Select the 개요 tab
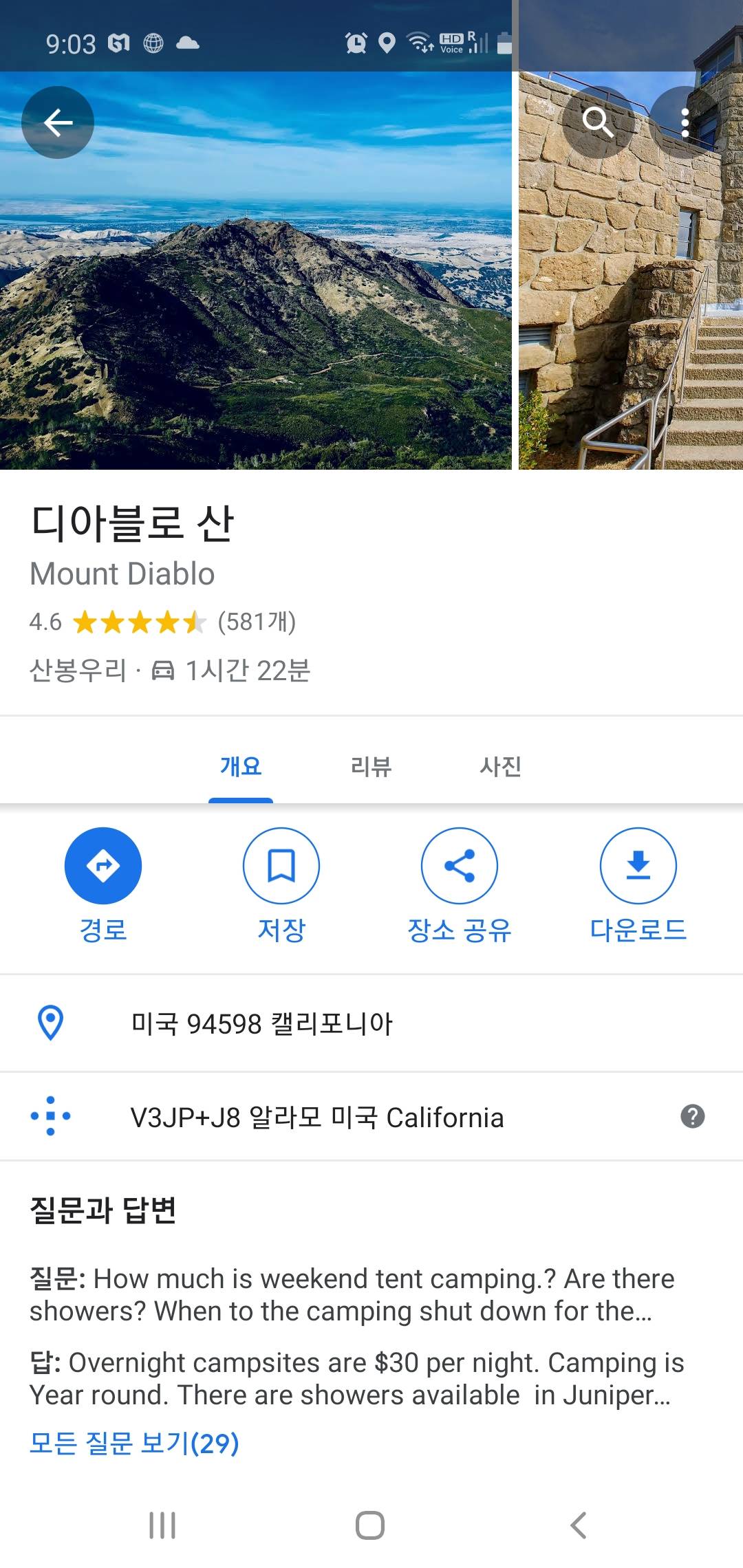Screen dimensions: 743x1568 241,766
